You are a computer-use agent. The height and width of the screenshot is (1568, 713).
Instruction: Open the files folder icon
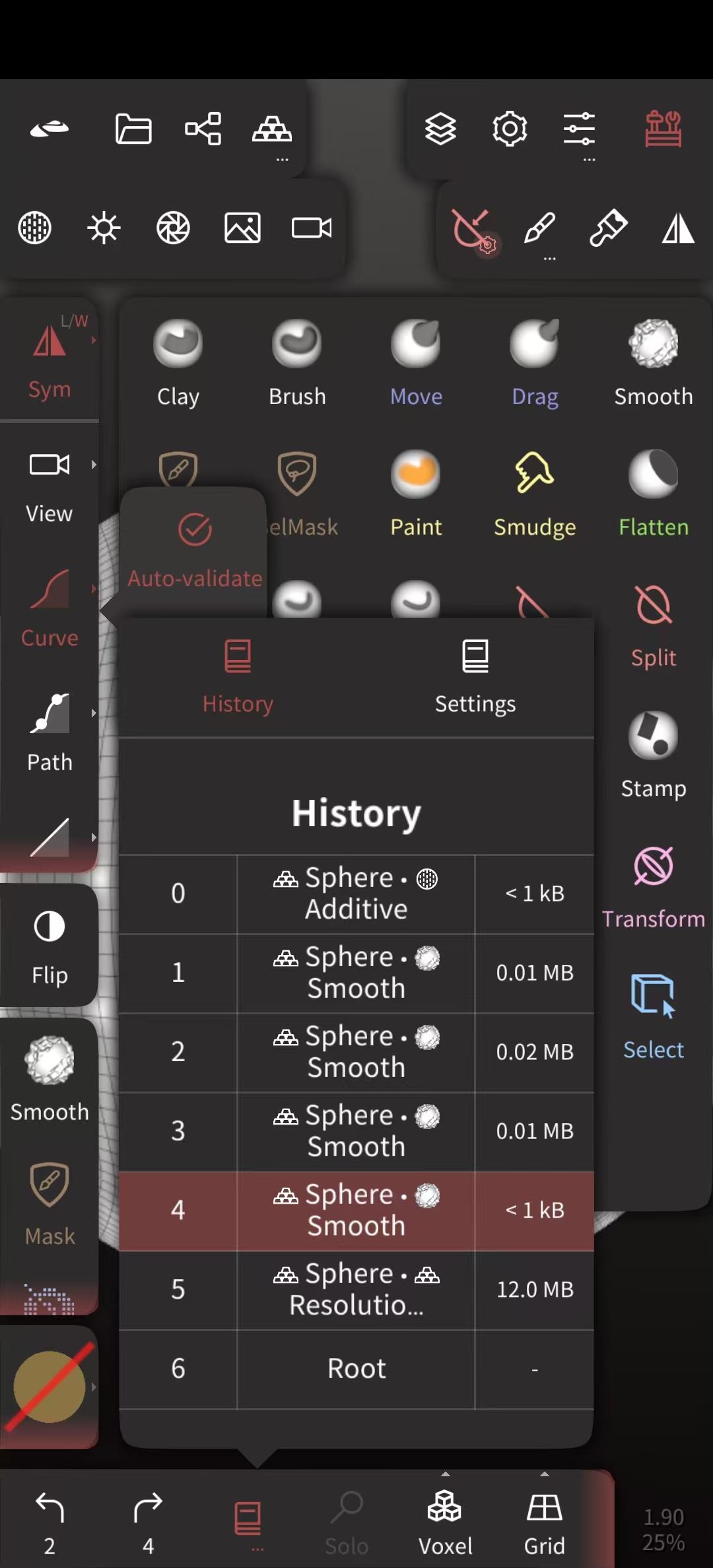pos(133,129)
